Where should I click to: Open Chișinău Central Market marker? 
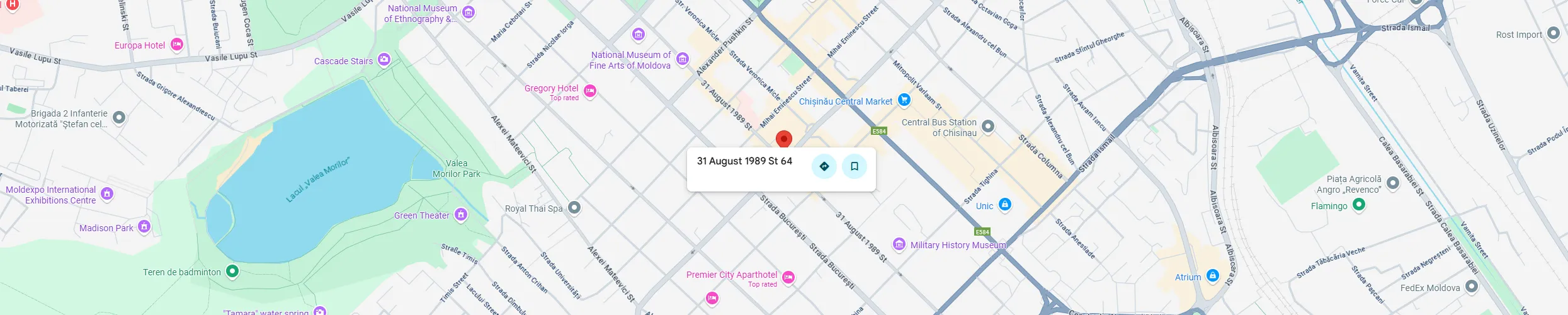click(904, 100)
